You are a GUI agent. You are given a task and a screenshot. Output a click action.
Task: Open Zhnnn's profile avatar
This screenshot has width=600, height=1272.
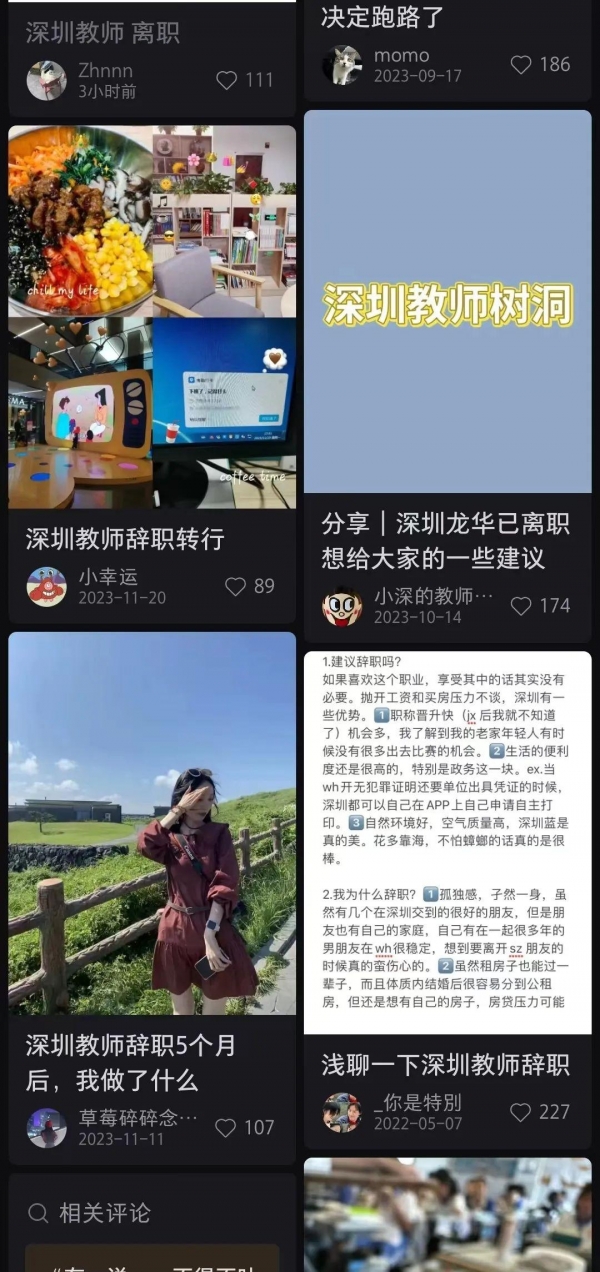[x=46, y=80]
